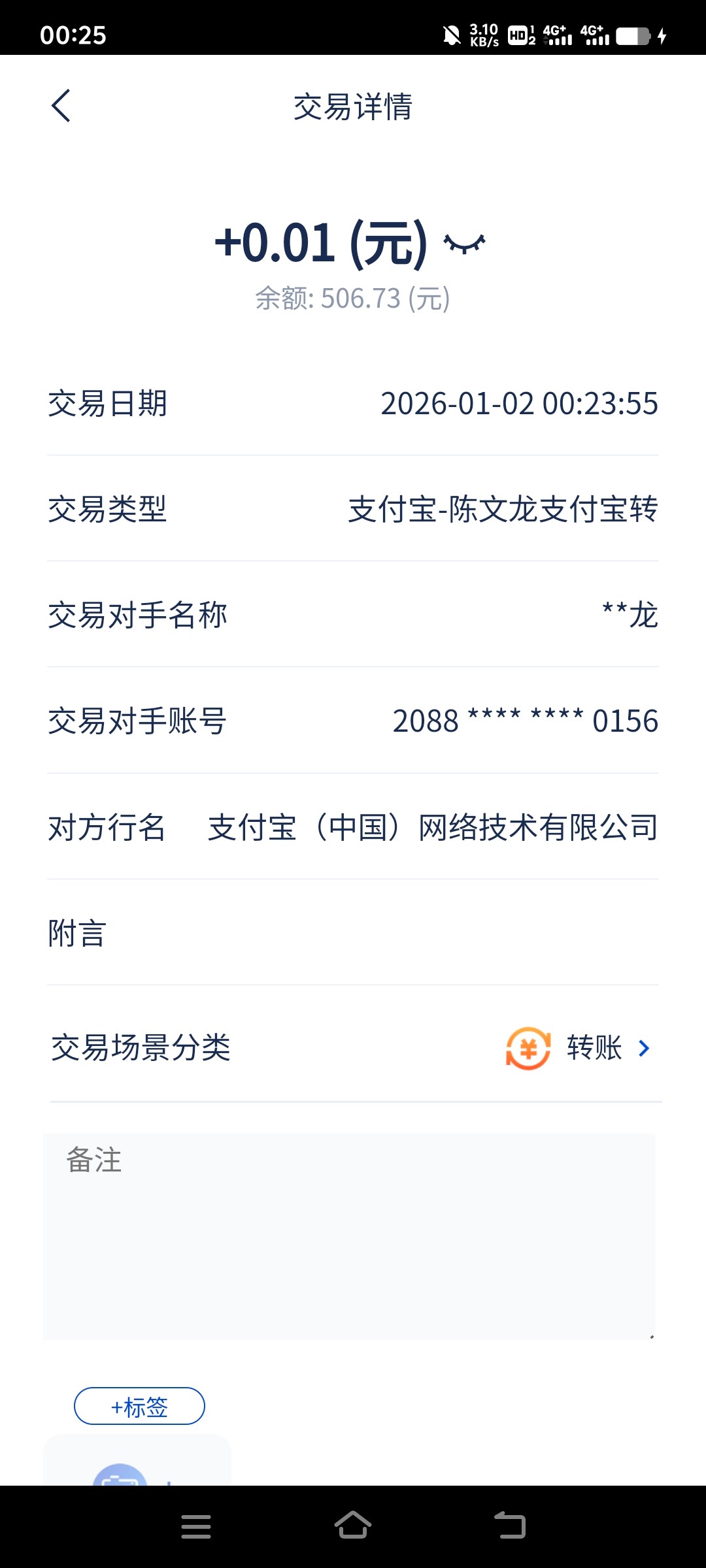This screenshot has width=706, height=1568.
Task: Open the 交易场景分类 转账 category row
Action: (579, 1048)
